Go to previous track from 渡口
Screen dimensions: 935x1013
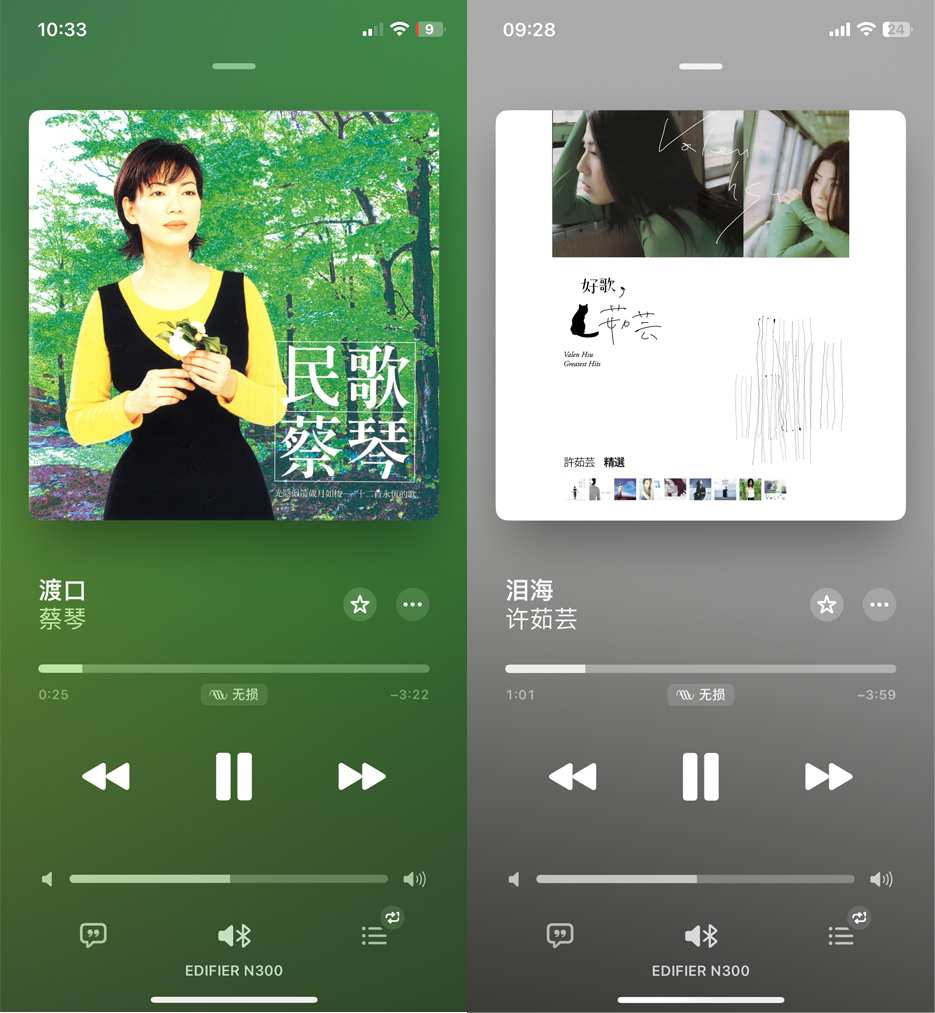click(106, 776)
